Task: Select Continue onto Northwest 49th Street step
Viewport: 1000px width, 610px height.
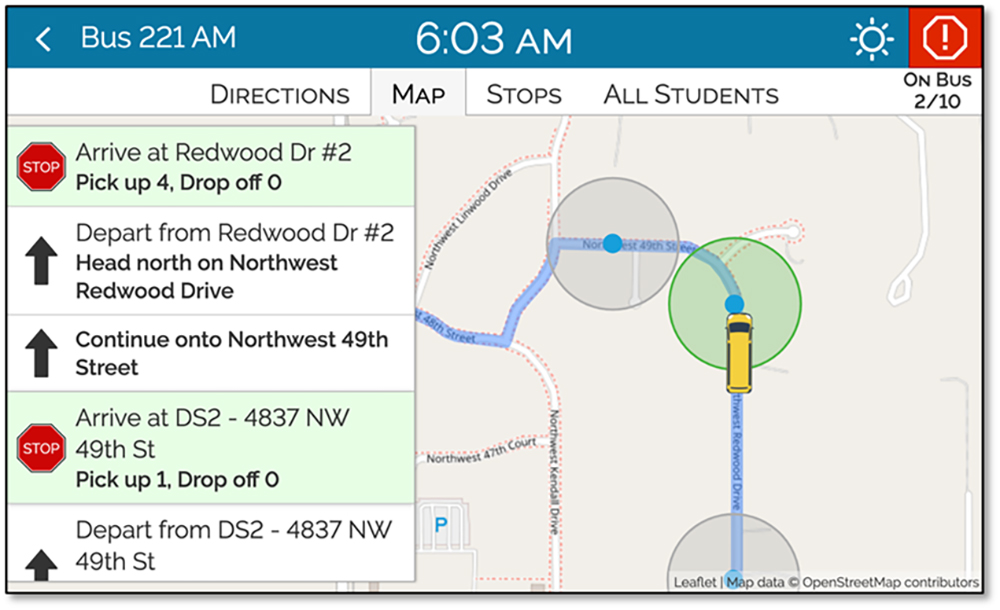Action: click(211, 353)
